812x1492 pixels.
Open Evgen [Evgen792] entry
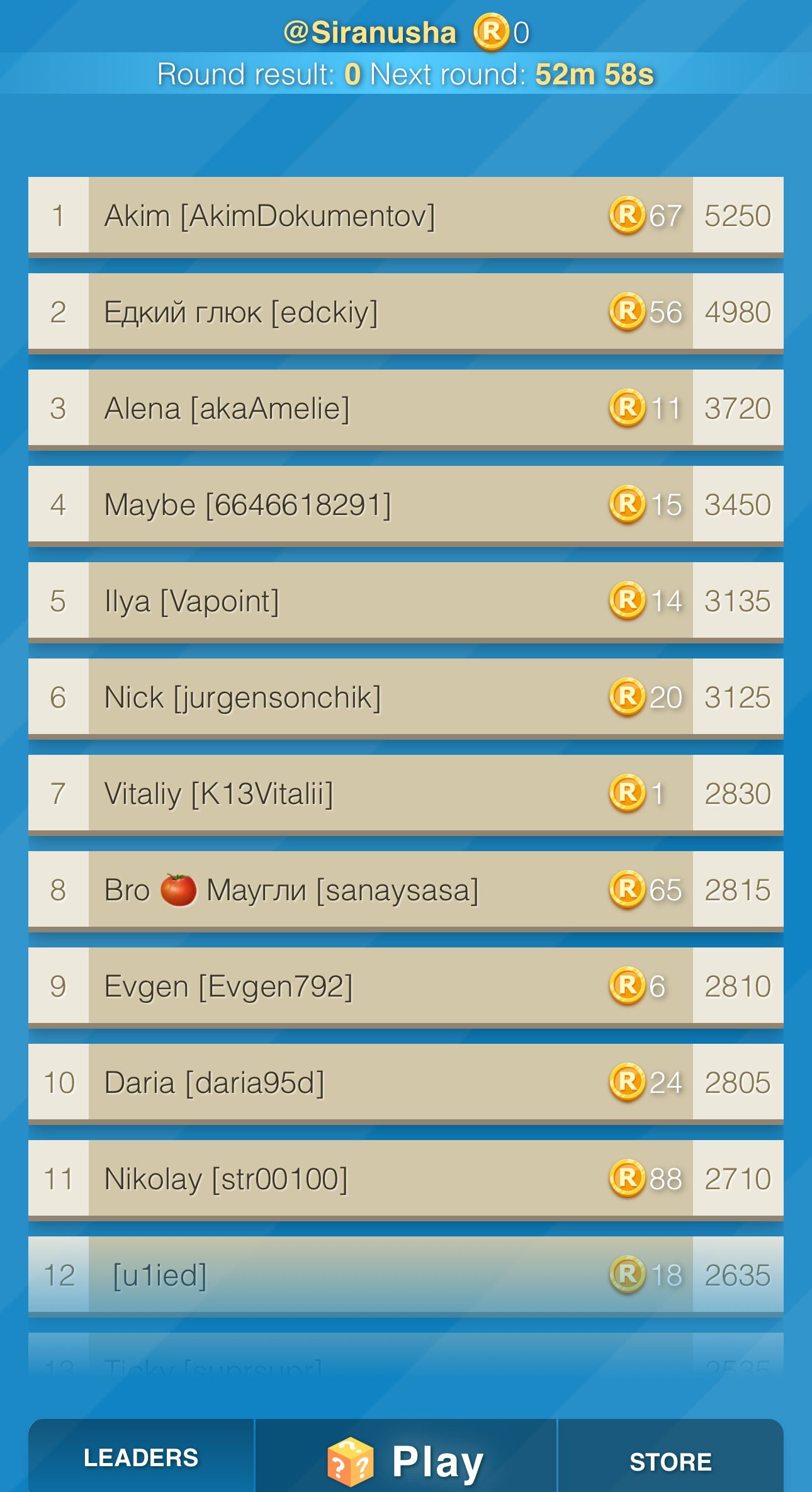229,986
